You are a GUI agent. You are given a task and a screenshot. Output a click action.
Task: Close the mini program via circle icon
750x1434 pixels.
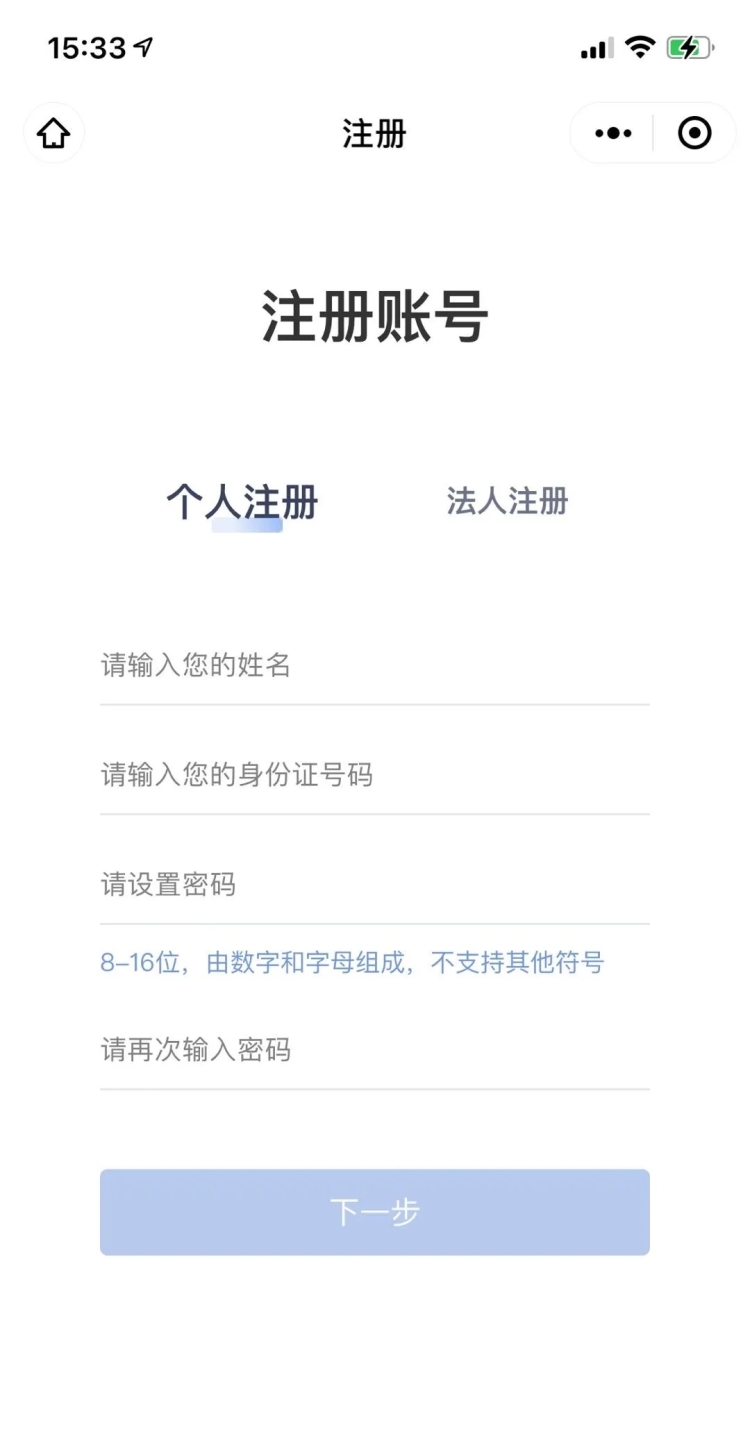click(x=694, y=133)
